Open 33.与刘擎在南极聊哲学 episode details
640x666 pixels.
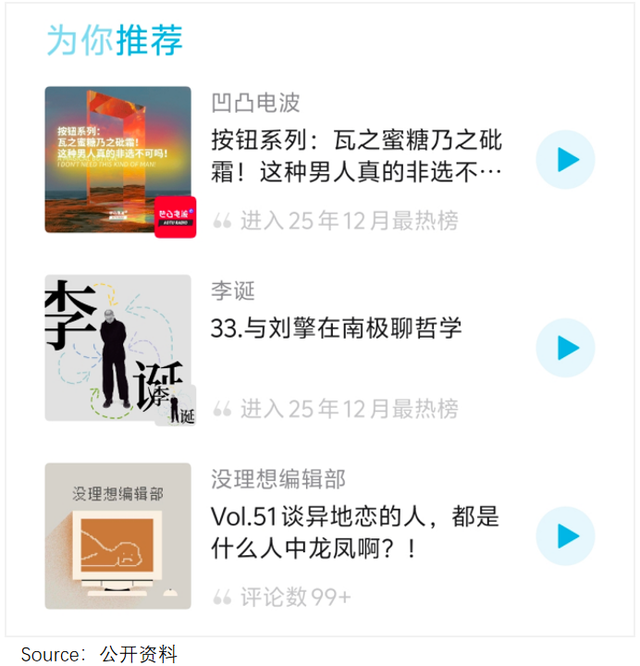click(x=336, y=328)
